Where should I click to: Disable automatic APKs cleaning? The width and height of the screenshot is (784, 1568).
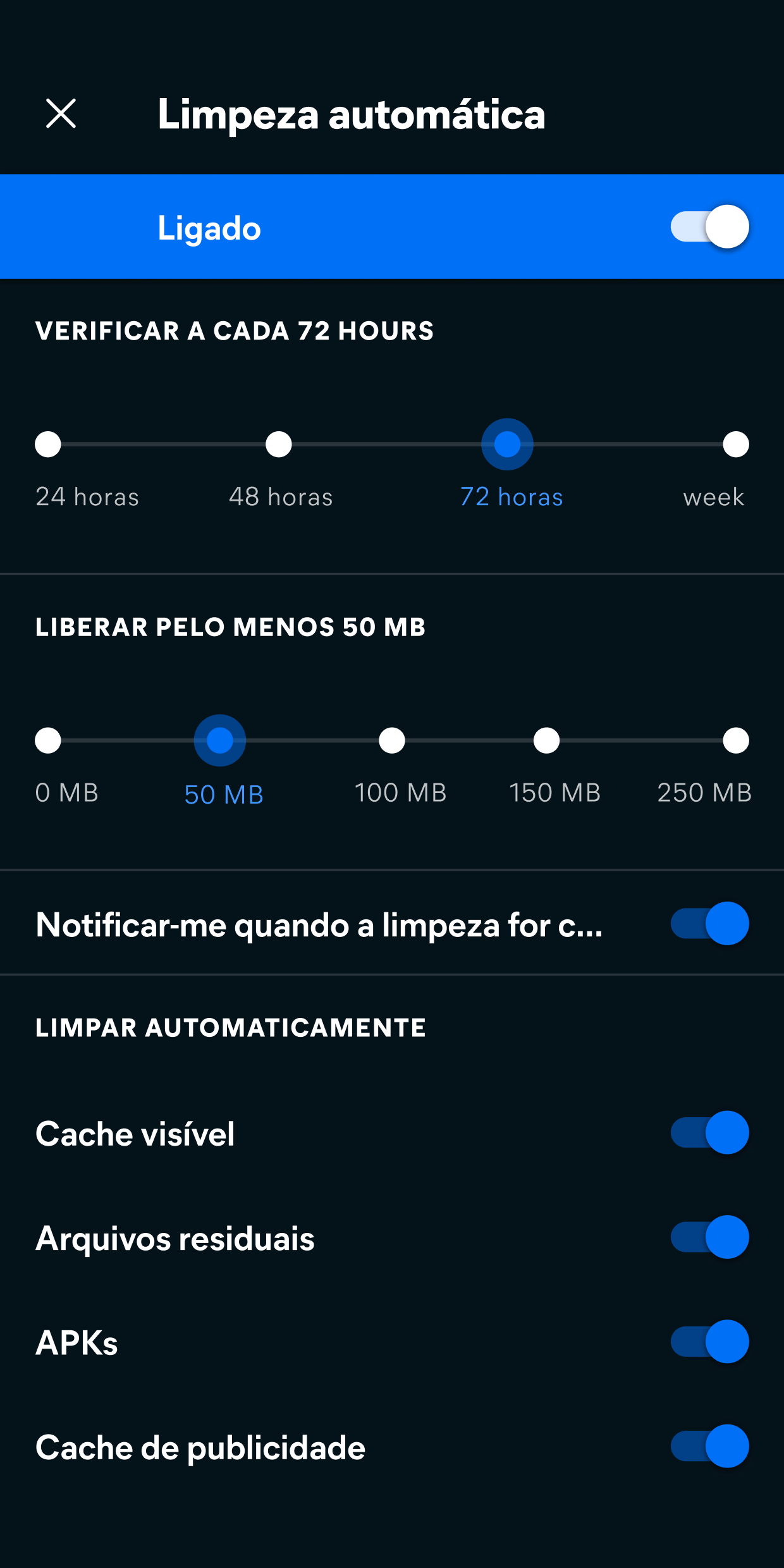709,1342
